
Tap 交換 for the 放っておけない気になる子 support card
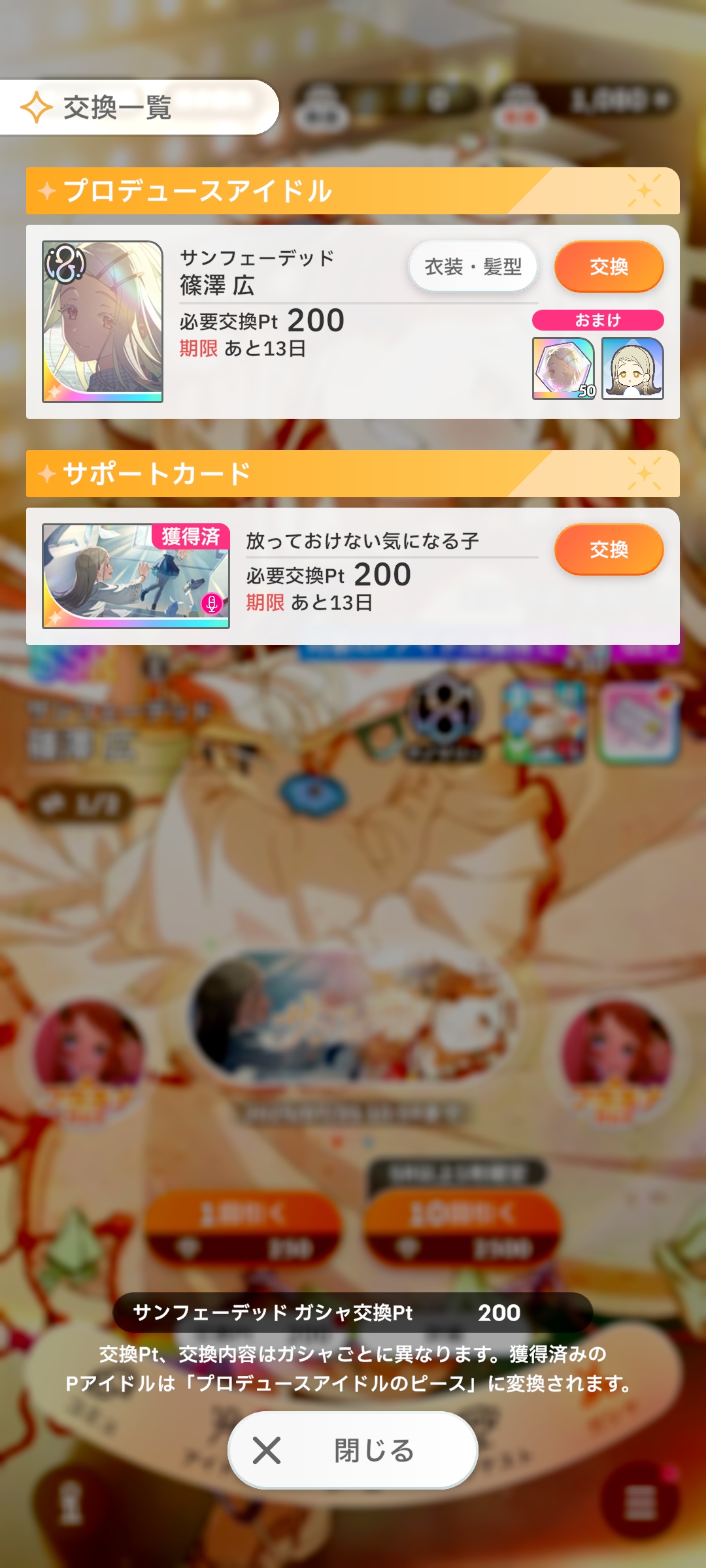[x=609, y=549]
